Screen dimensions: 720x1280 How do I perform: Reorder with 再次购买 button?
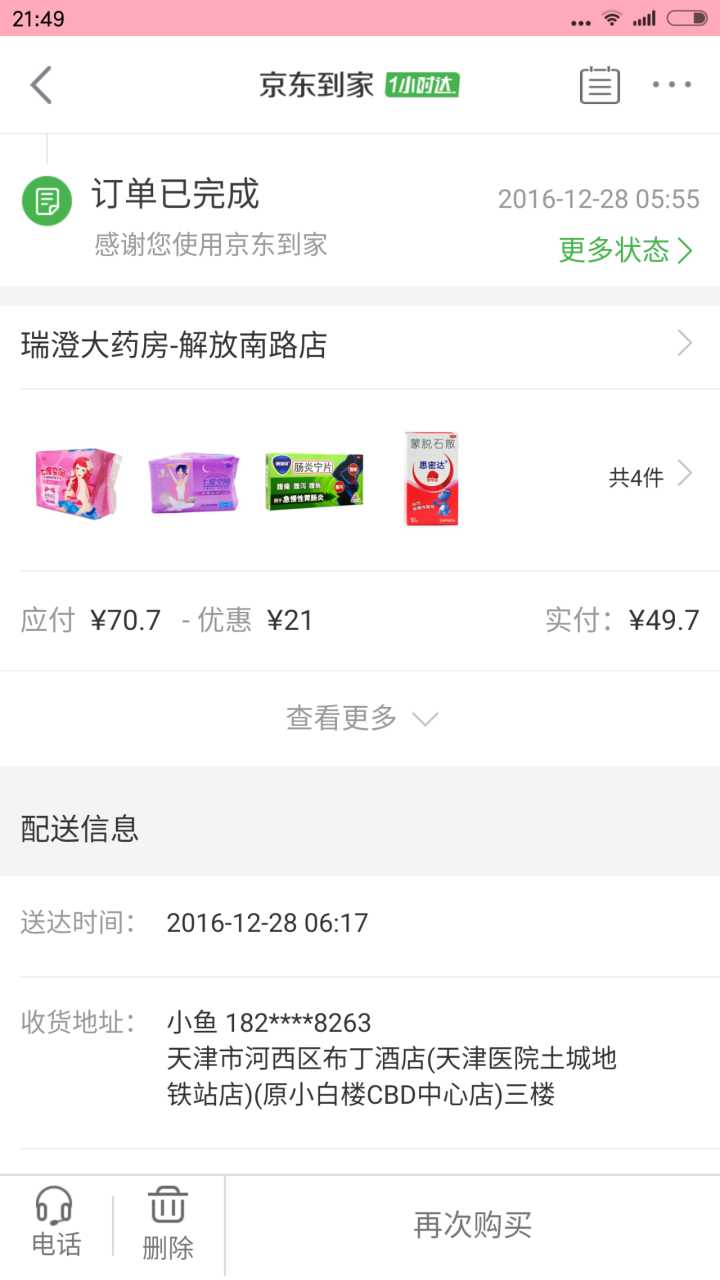[472, 1225]
